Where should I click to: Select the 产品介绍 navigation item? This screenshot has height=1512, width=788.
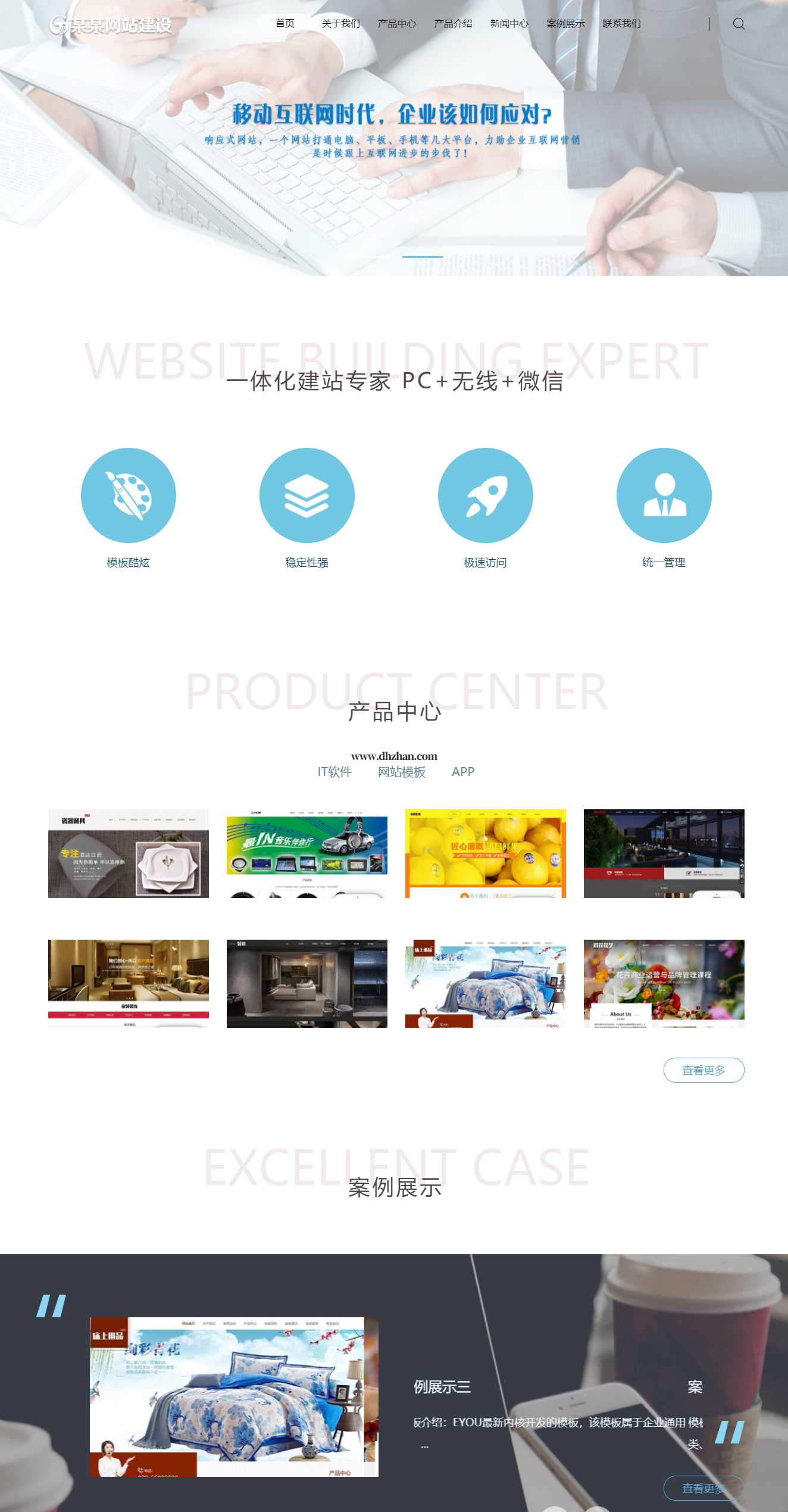453,24
